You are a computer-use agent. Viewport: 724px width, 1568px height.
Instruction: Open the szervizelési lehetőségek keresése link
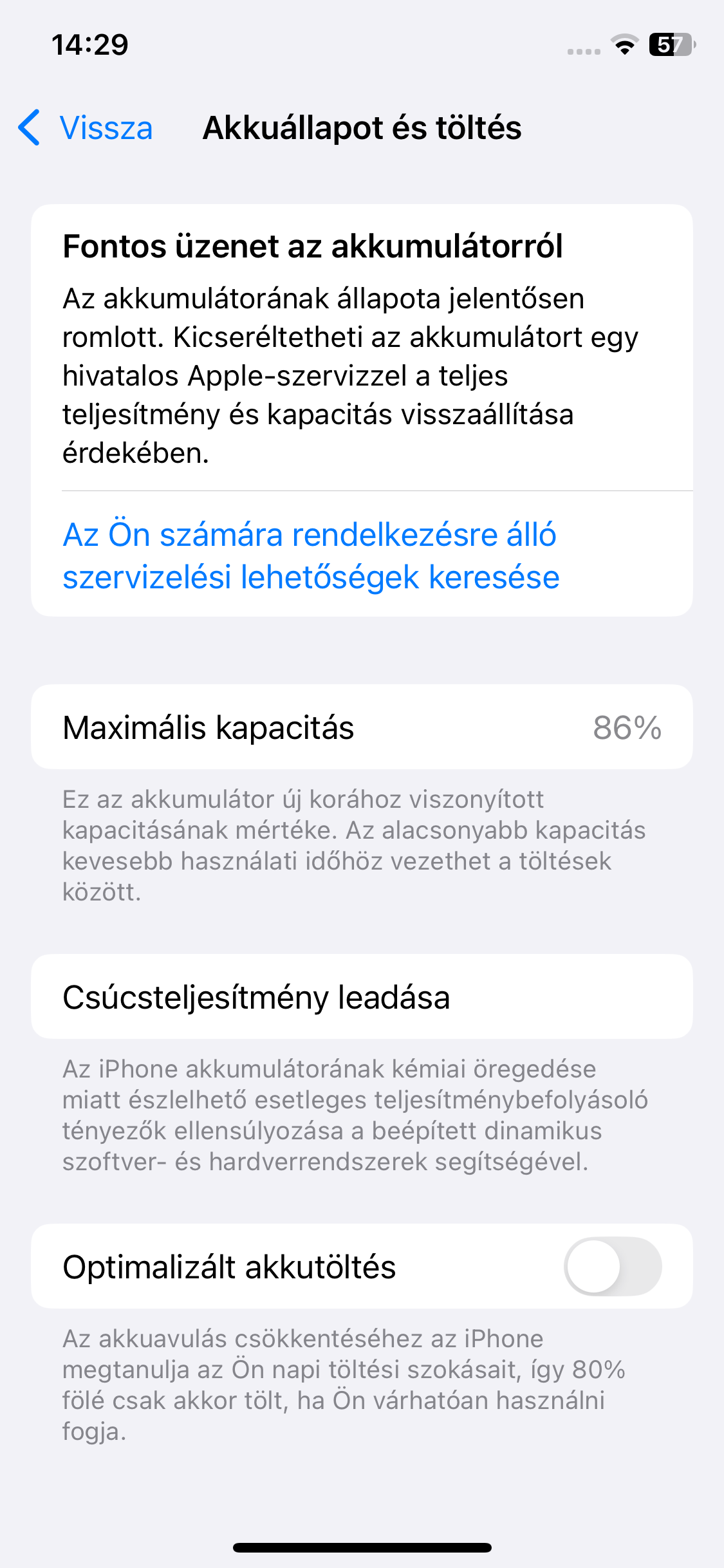click(x=311, y=555)
